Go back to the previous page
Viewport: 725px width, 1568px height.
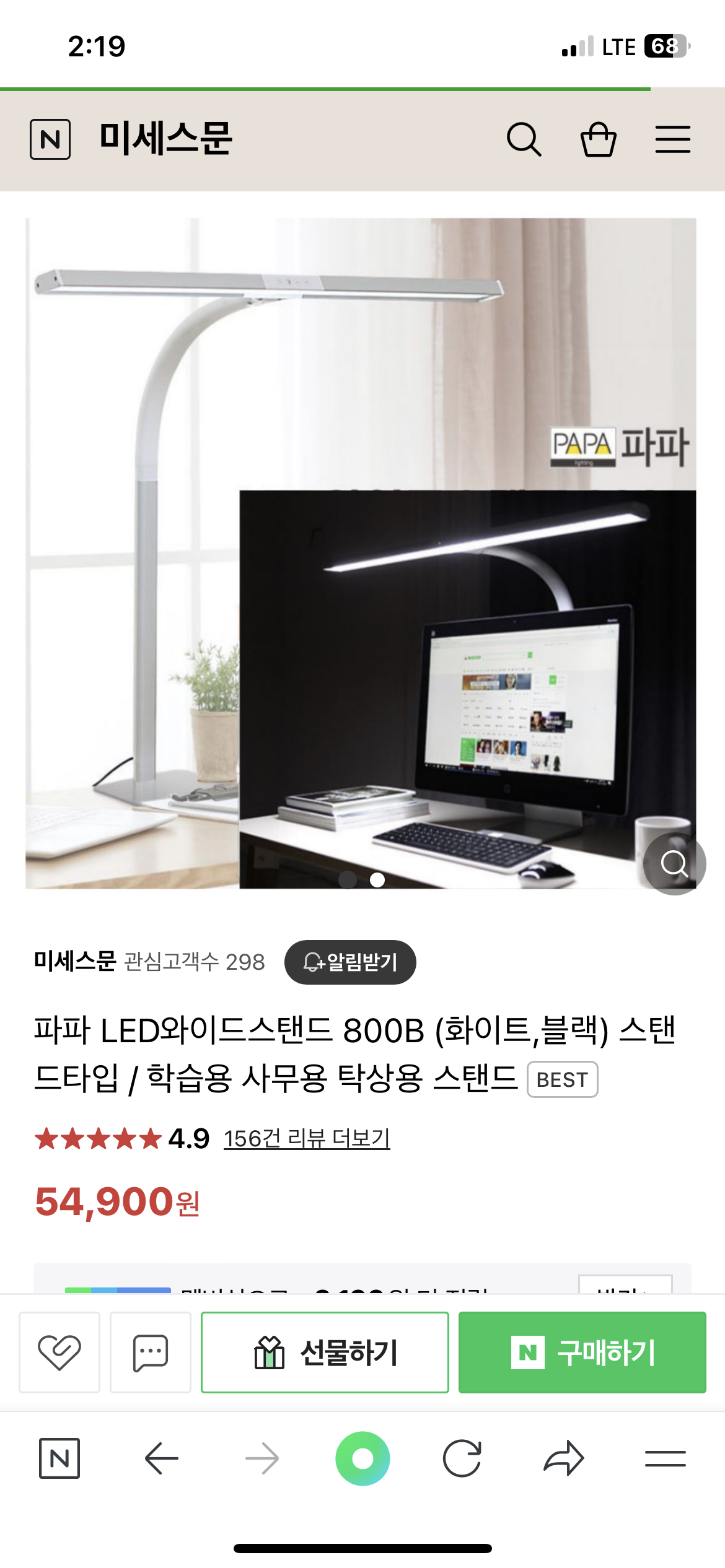[162, 1458]
